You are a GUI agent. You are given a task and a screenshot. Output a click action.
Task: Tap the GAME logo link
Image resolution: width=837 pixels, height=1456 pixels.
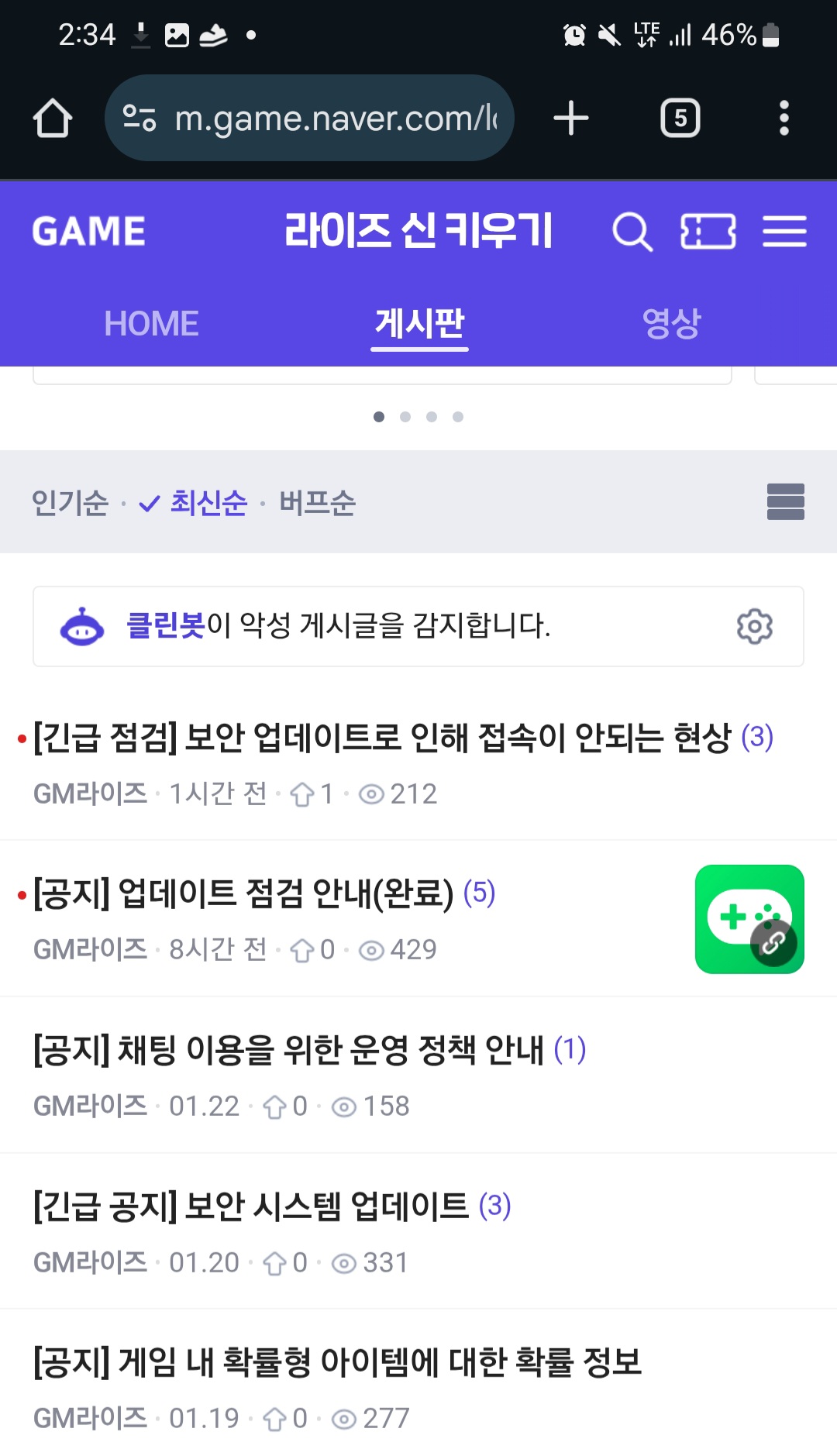(x=88, y=232)
